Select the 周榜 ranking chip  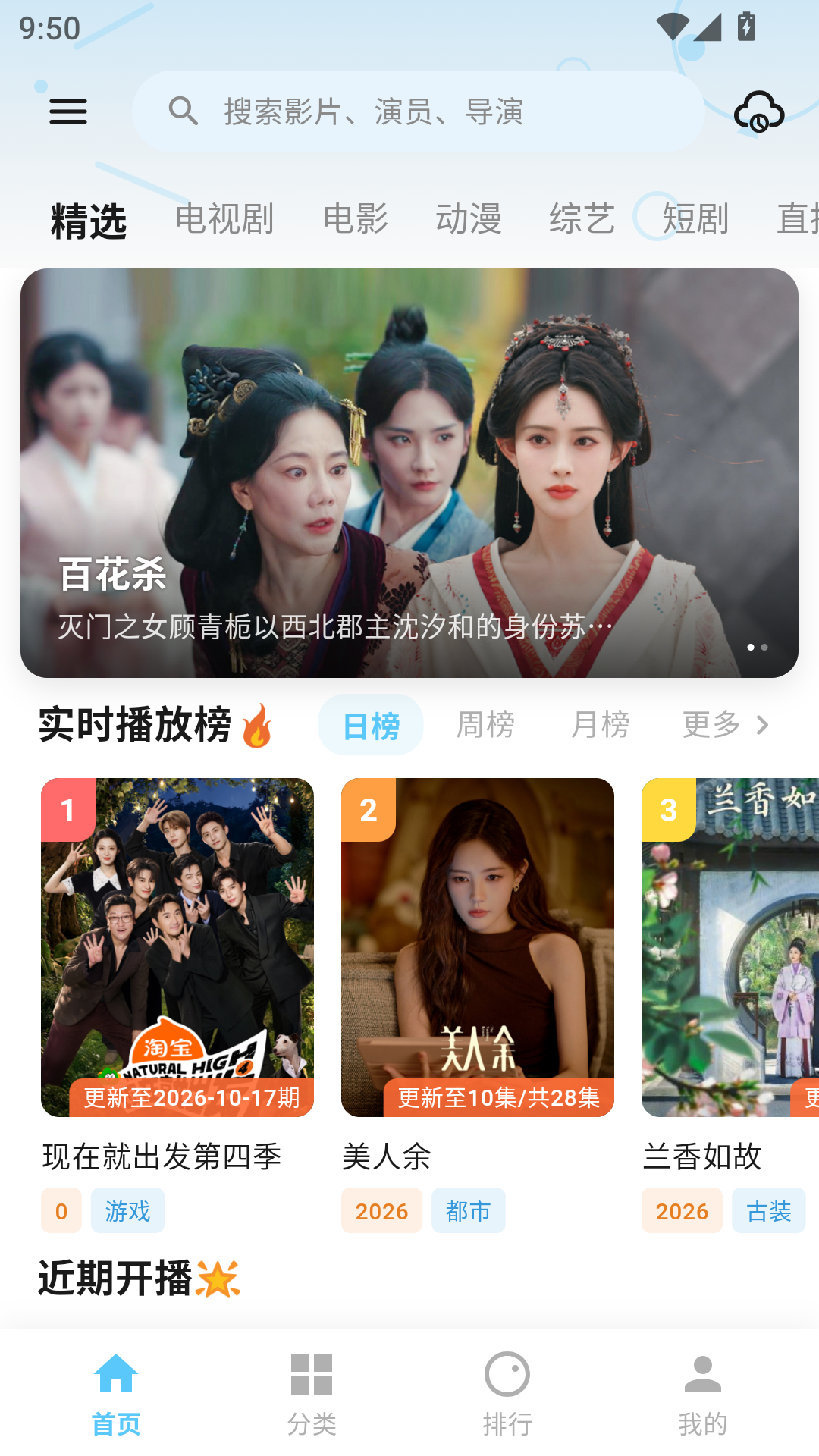(485, 725)
